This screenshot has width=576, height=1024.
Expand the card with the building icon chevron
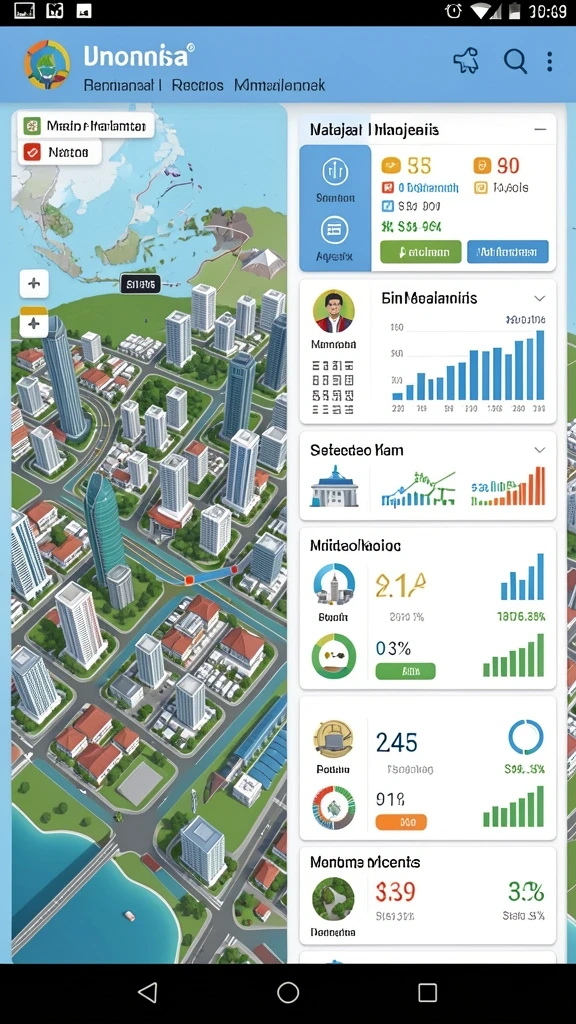click(x=539, y=450)
